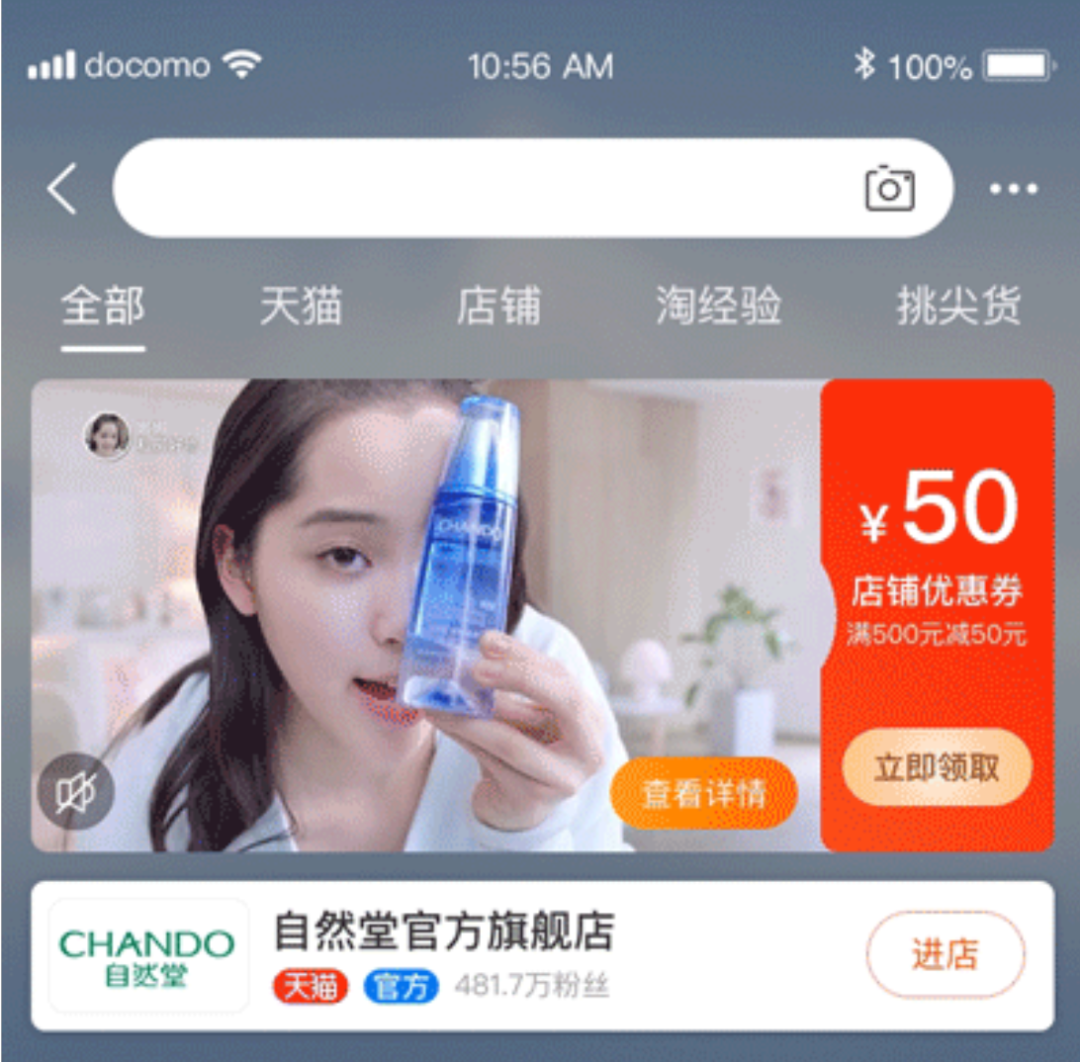Tap 查看详情 on the video banner
Screen dimensions: 1080x1062
pyautogui.click(x=703, y=794)
